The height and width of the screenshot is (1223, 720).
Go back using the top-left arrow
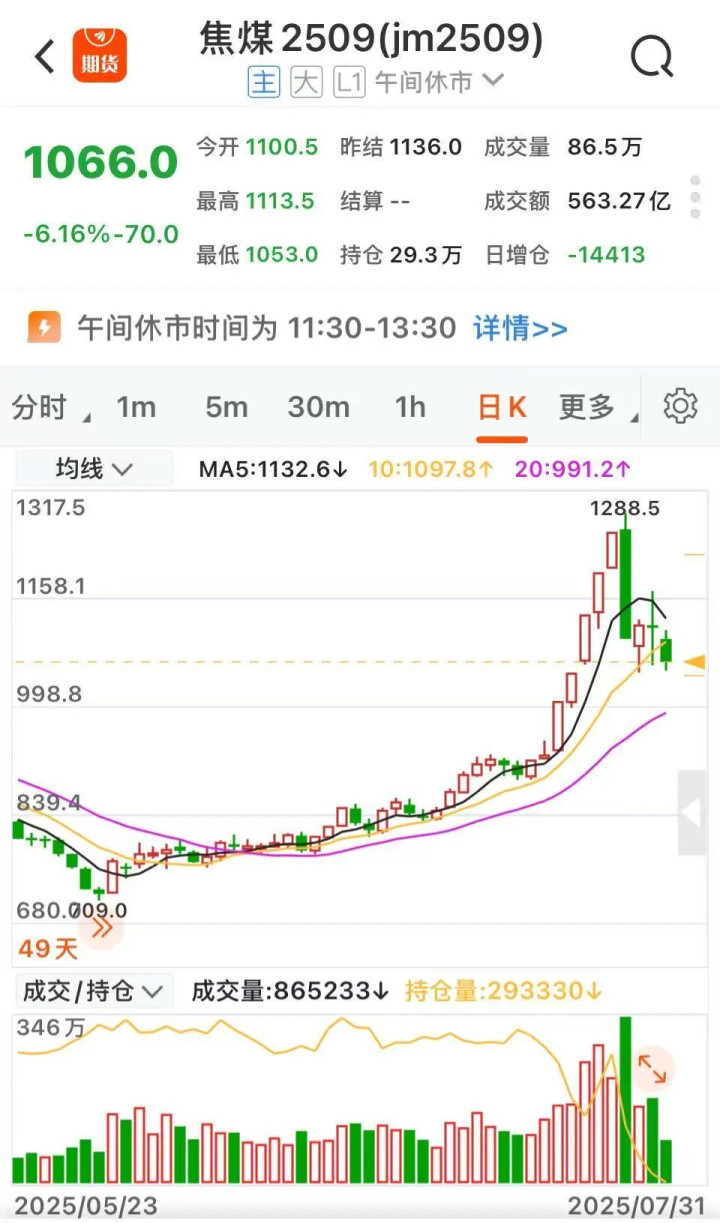[x=44, y=57]
